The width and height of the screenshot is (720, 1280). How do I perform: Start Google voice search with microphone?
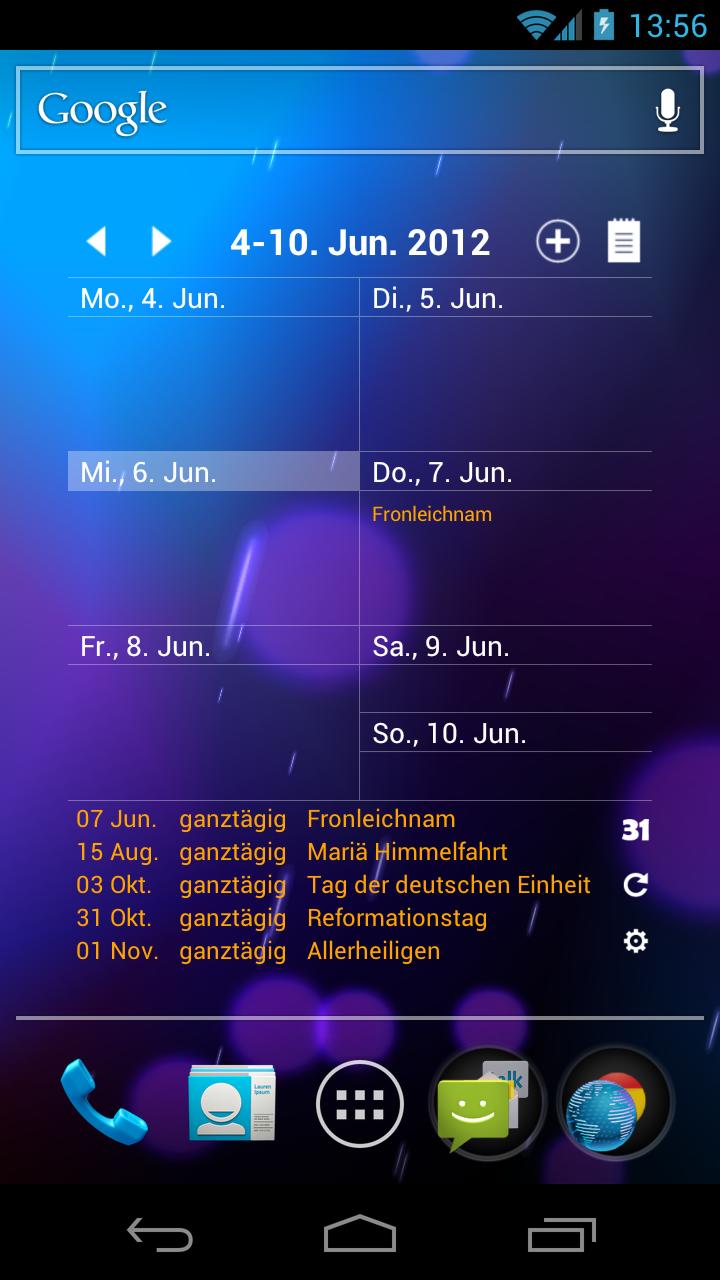pyautogui.click(x=667, y=110)
